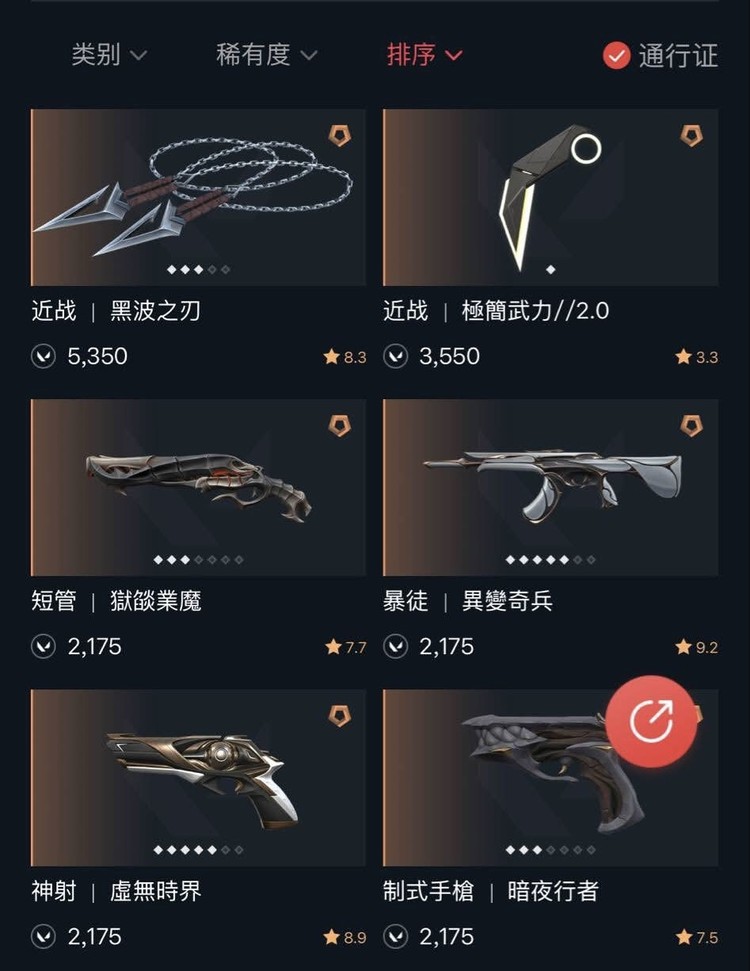Open the 近战 | 黑波之刃 skin card
Image resolution: width=750 pixels, height=971 pixels.
tap(198, 197)
